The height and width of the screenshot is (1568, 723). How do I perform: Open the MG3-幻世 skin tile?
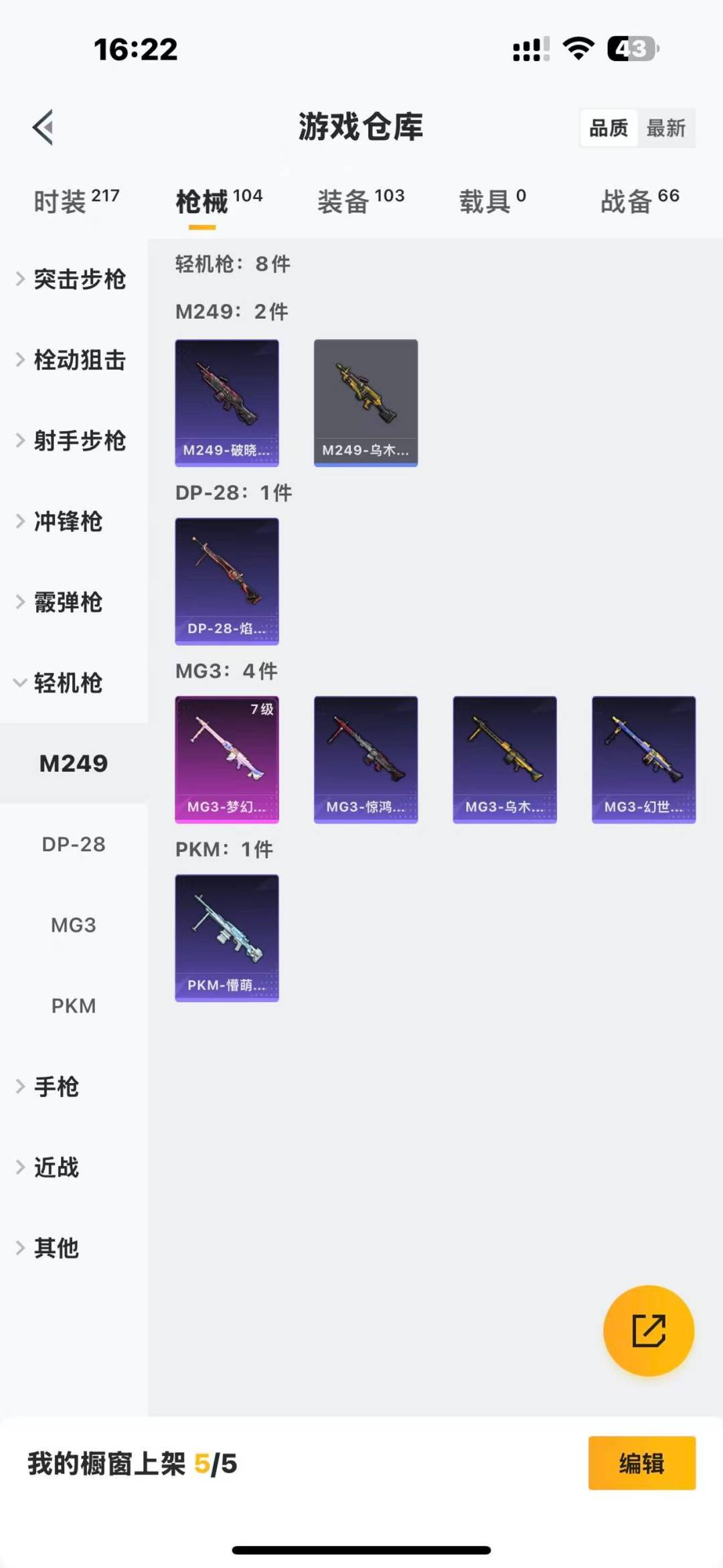tap(643, 760)
